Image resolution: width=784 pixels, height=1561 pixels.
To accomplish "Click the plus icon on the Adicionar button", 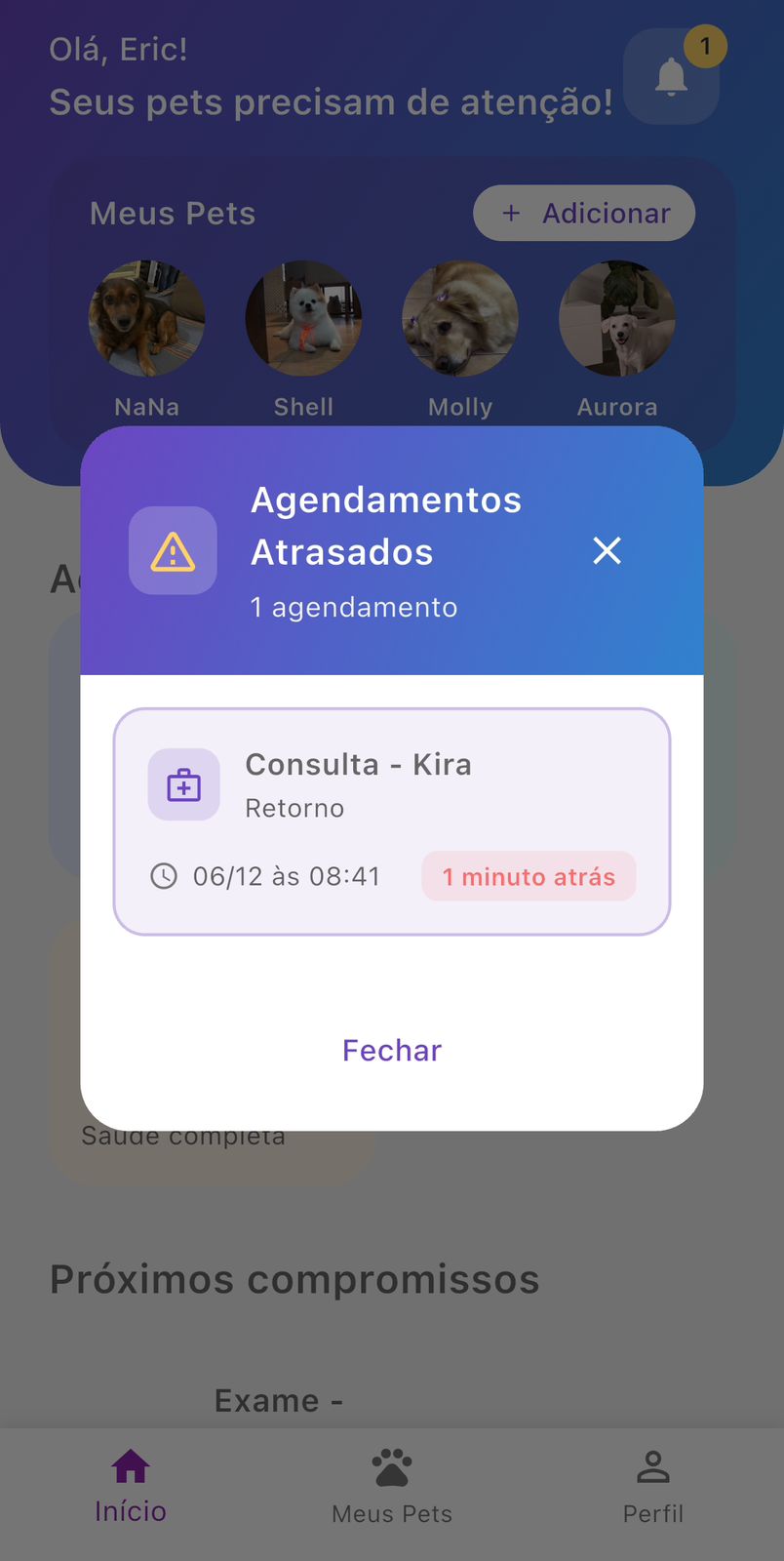I will pyautogui.click(x=511, y=213).
